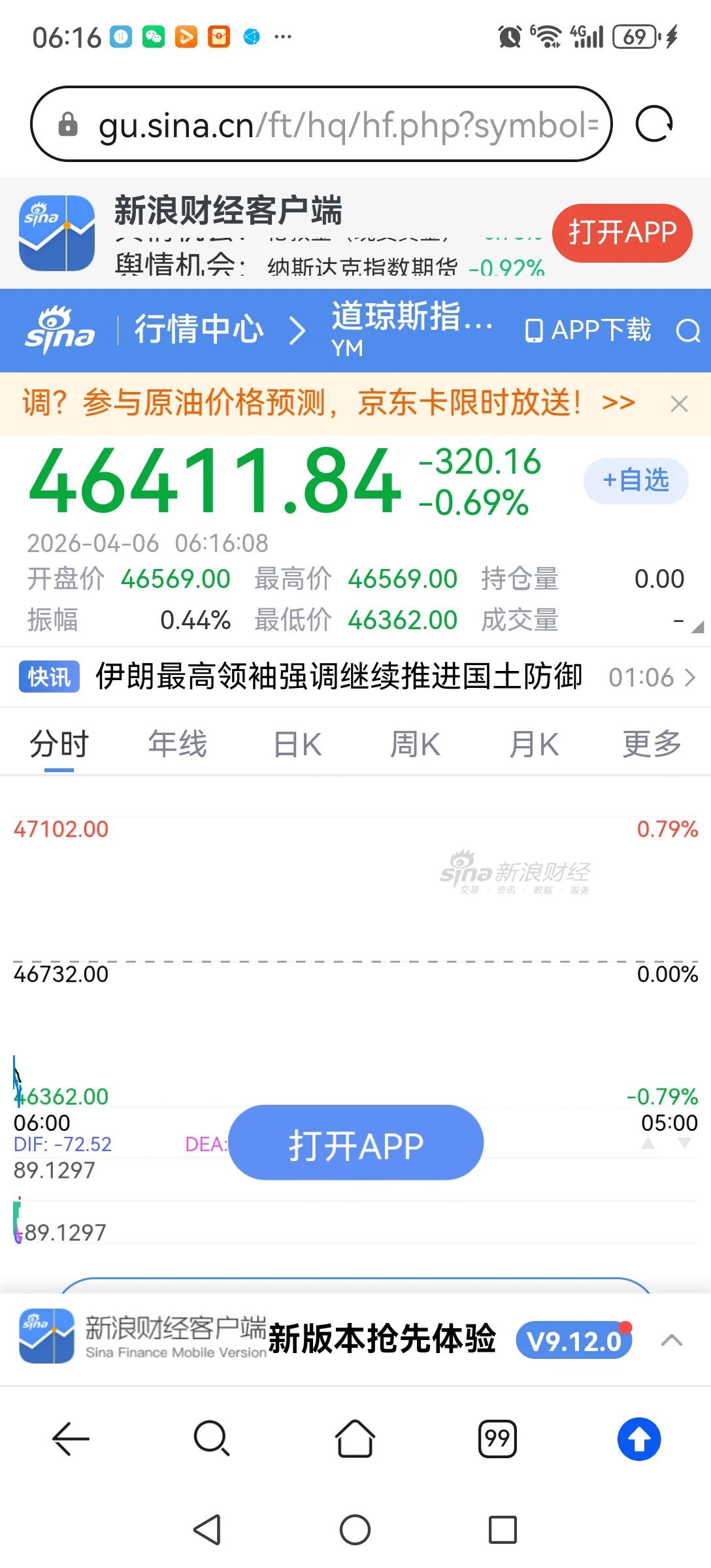Collapse the Sina Finance bottom banner chevron

(670, 1339)
